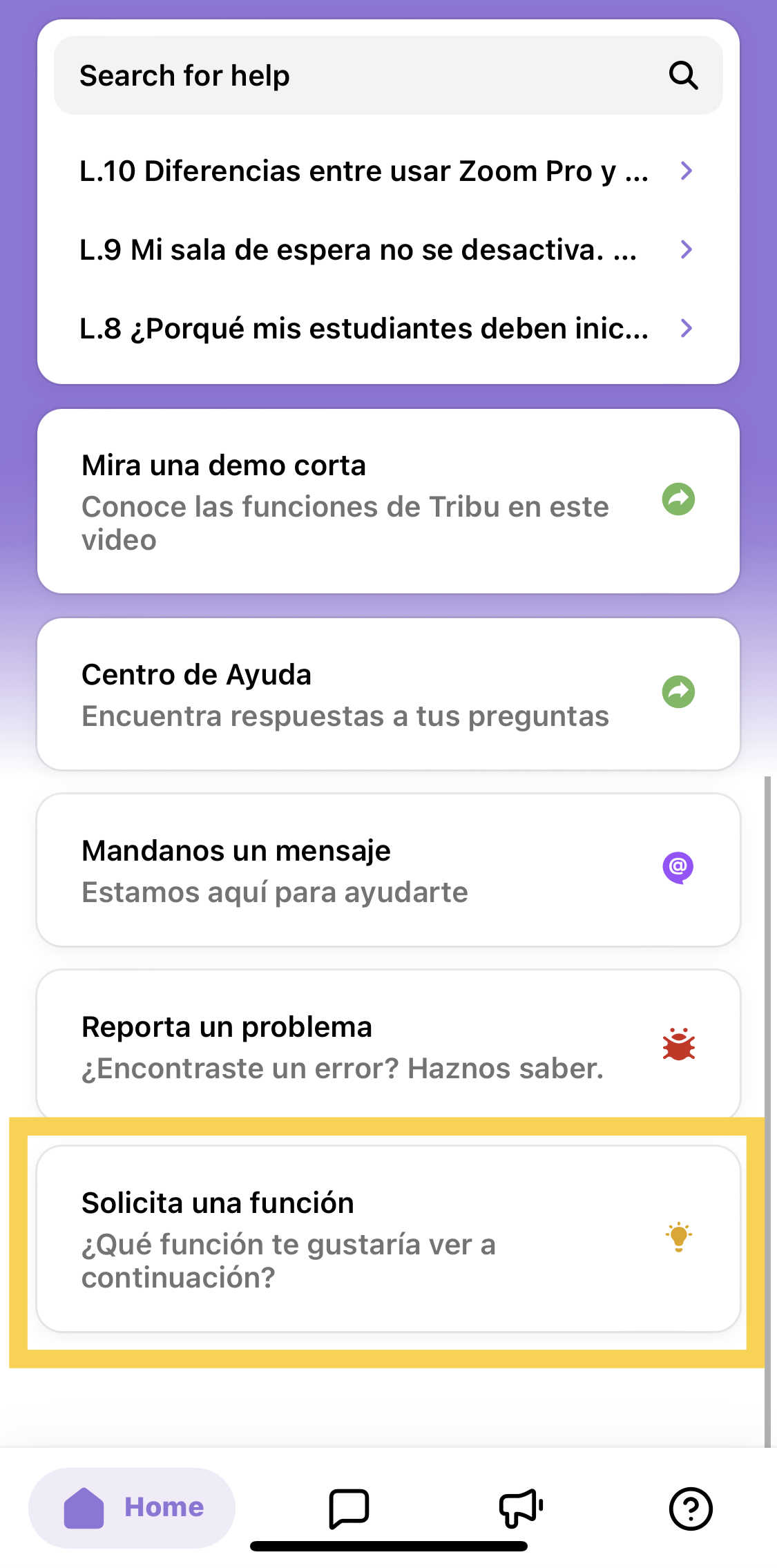
Task: Open the Mira una demo corta card
Action: click(388, 501)
